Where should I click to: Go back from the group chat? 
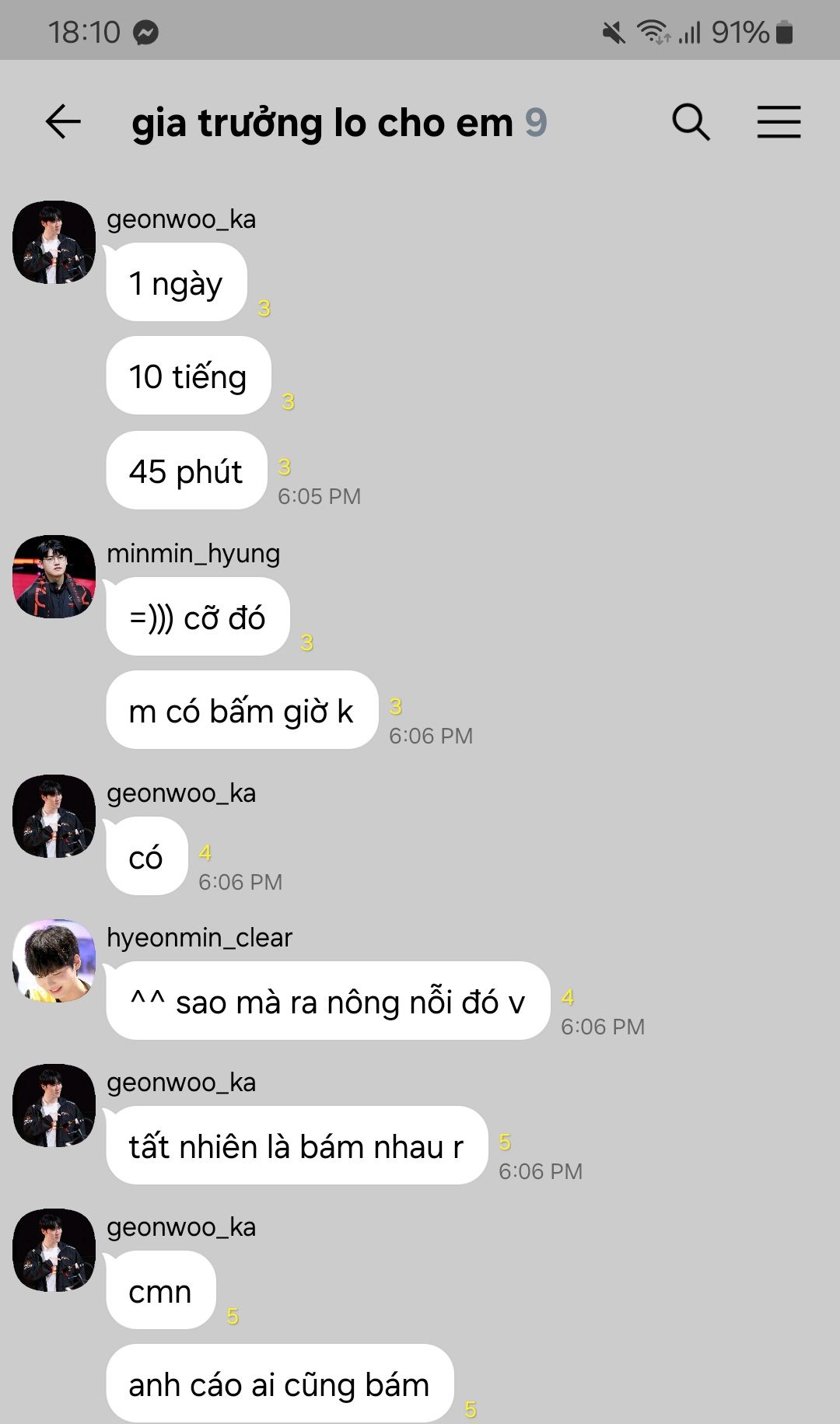coord(63,122)
